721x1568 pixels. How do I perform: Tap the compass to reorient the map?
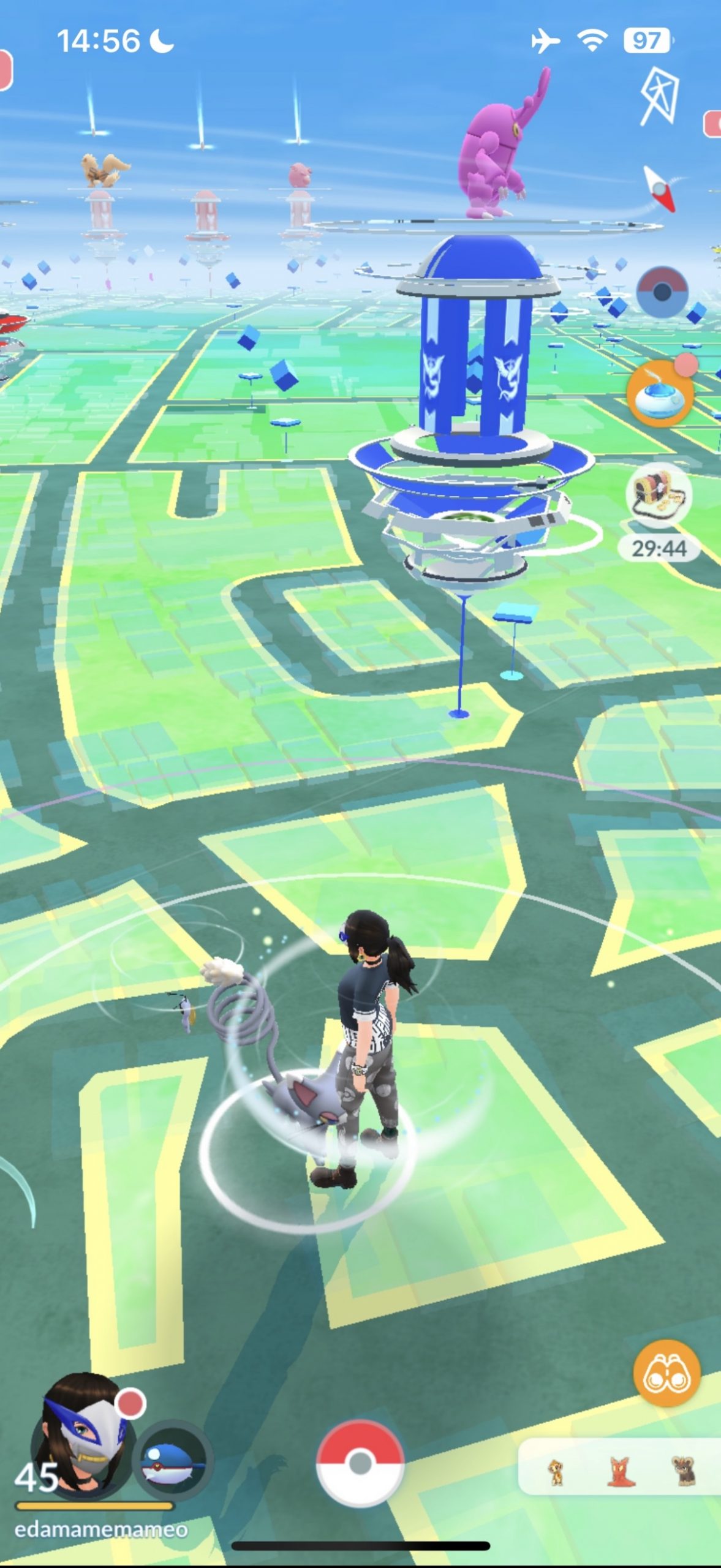coord(660,190)
